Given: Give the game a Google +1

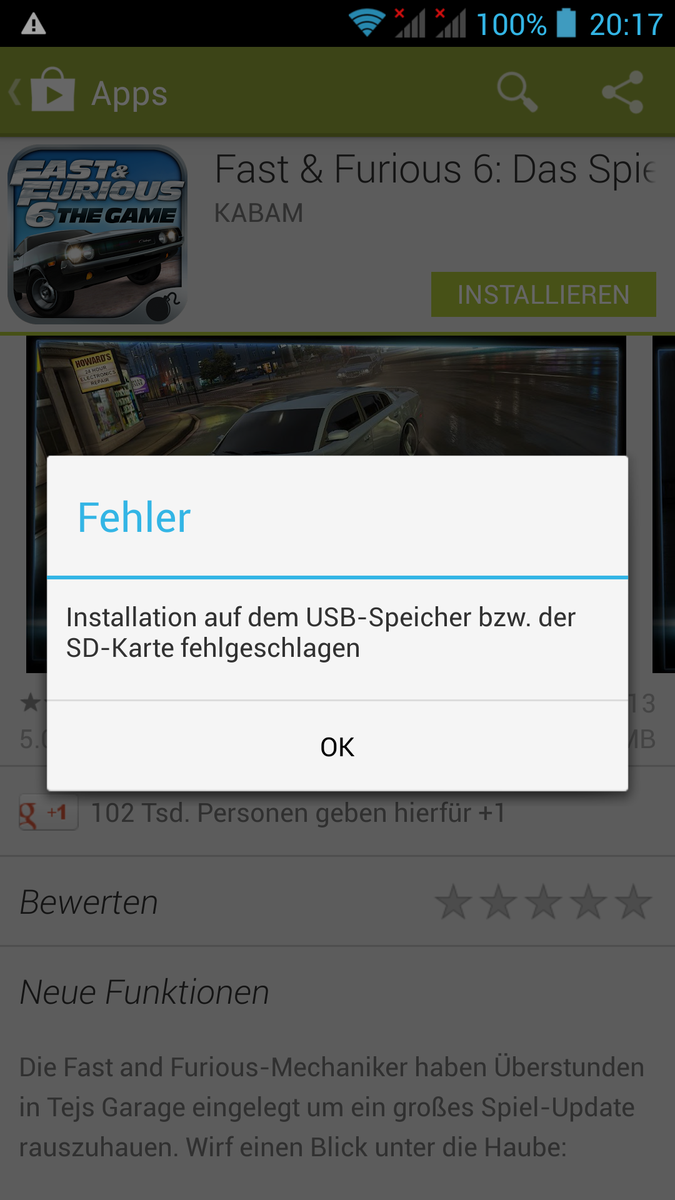Looking at the screenshot, I should coord(48,813).
